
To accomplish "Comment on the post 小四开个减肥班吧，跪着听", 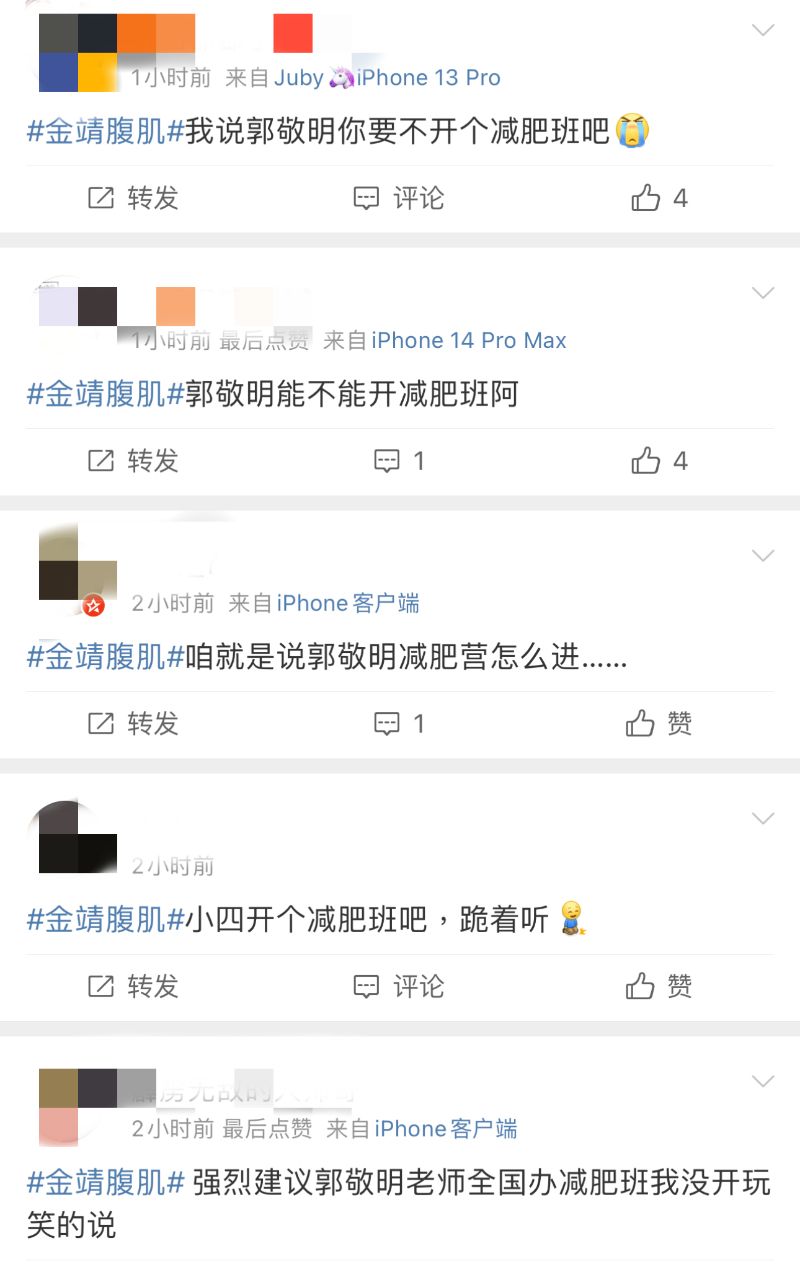I will [x=398, y=987].
